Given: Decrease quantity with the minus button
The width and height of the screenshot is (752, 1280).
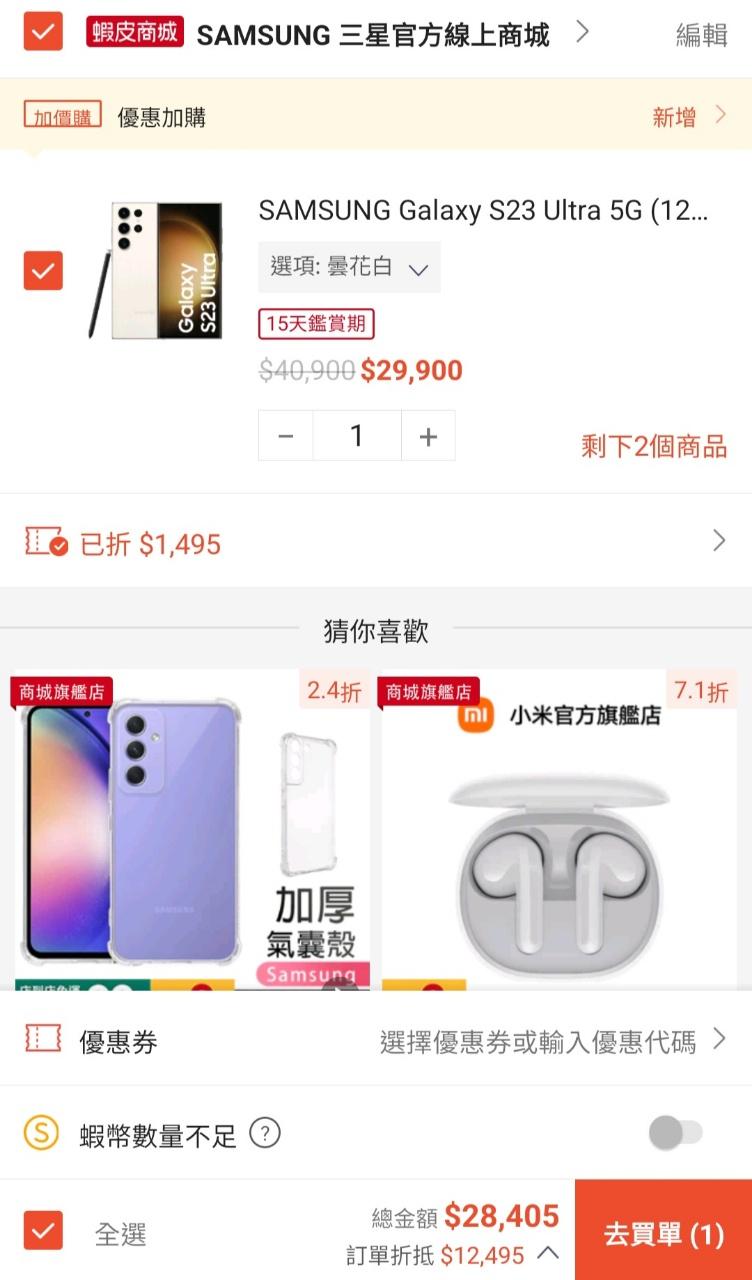Looking at the screenshot, I should 286,436.
